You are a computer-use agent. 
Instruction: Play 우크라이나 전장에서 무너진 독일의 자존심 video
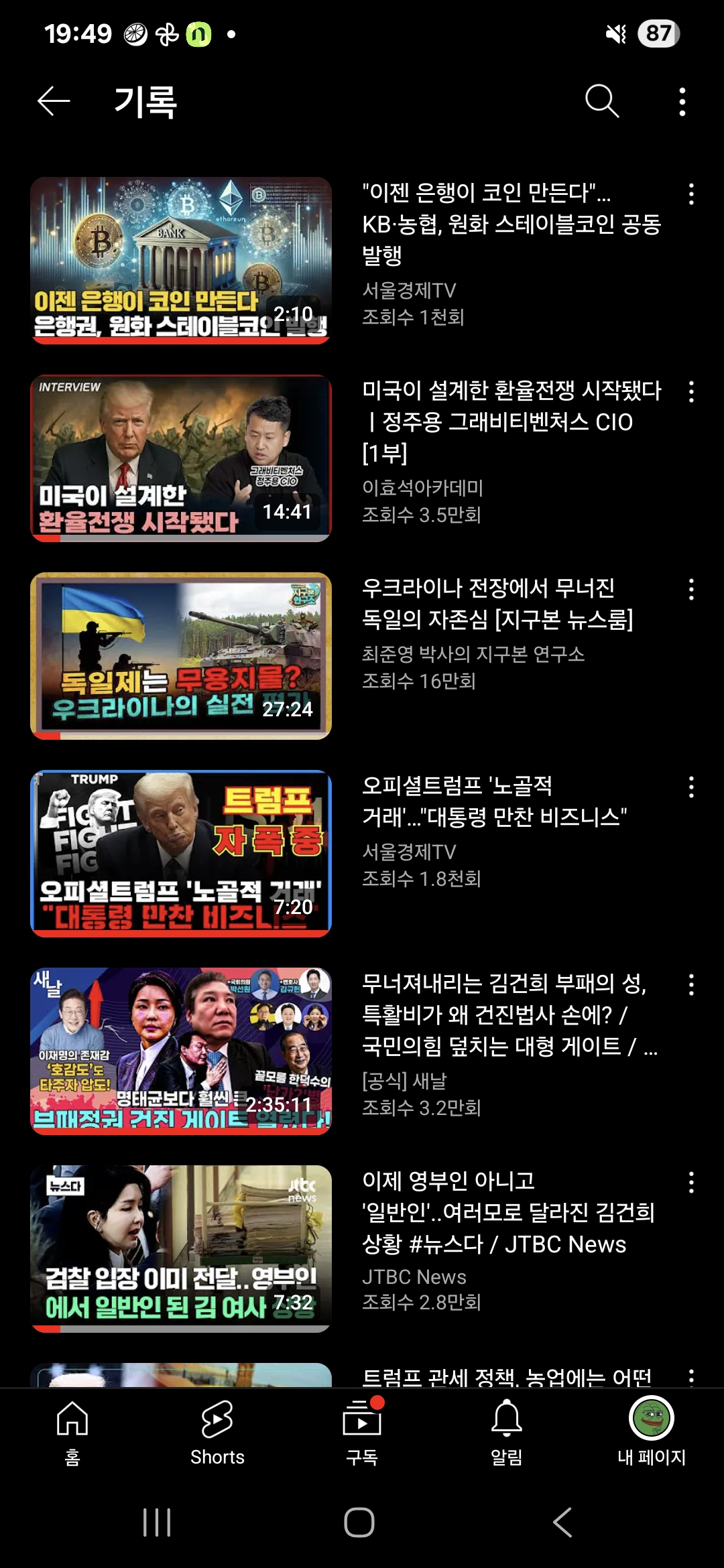click(x=181, y=655)
